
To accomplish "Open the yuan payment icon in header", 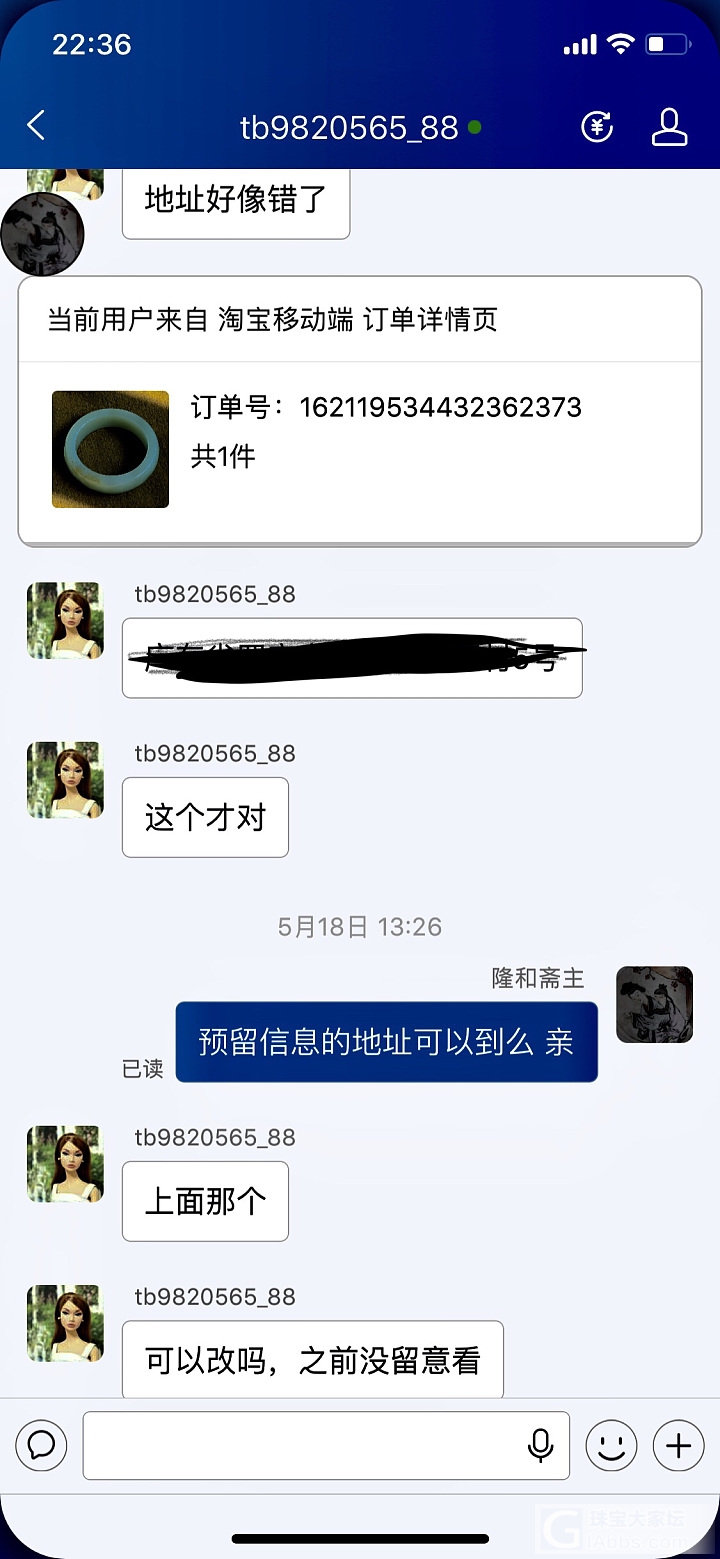I will [597, 127].
